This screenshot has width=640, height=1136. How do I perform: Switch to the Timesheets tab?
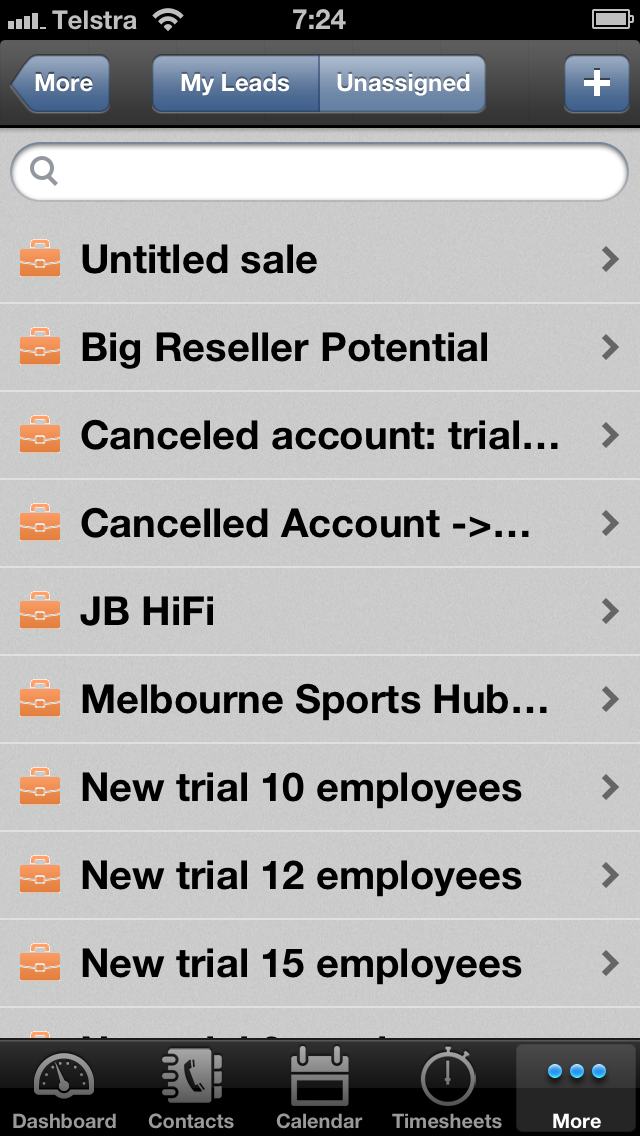[x=447, y=1088]
